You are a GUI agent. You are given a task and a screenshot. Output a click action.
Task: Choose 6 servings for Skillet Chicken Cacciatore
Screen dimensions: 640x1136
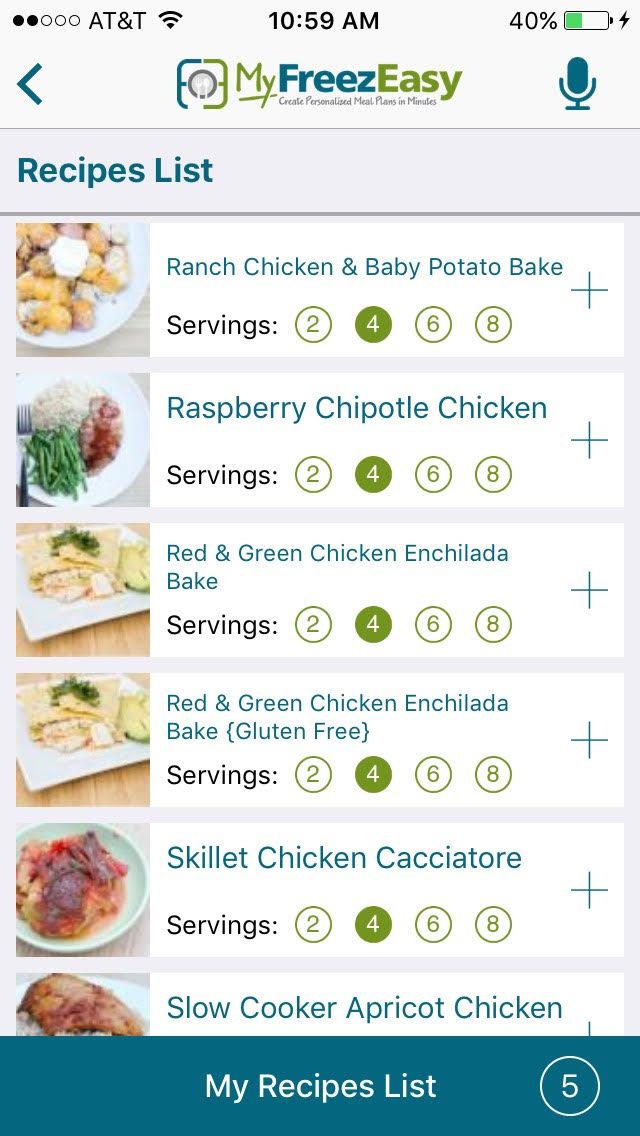(x=433, y=924)
